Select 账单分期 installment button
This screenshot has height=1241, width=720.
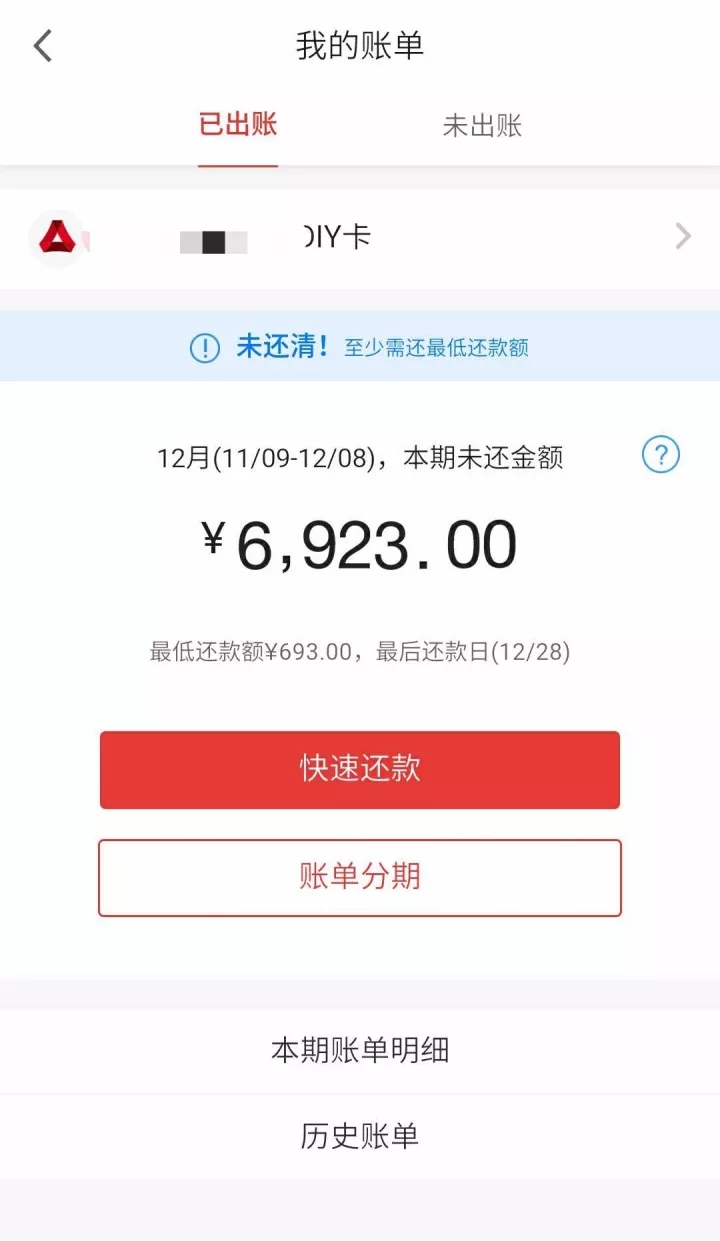pos(360,877)
